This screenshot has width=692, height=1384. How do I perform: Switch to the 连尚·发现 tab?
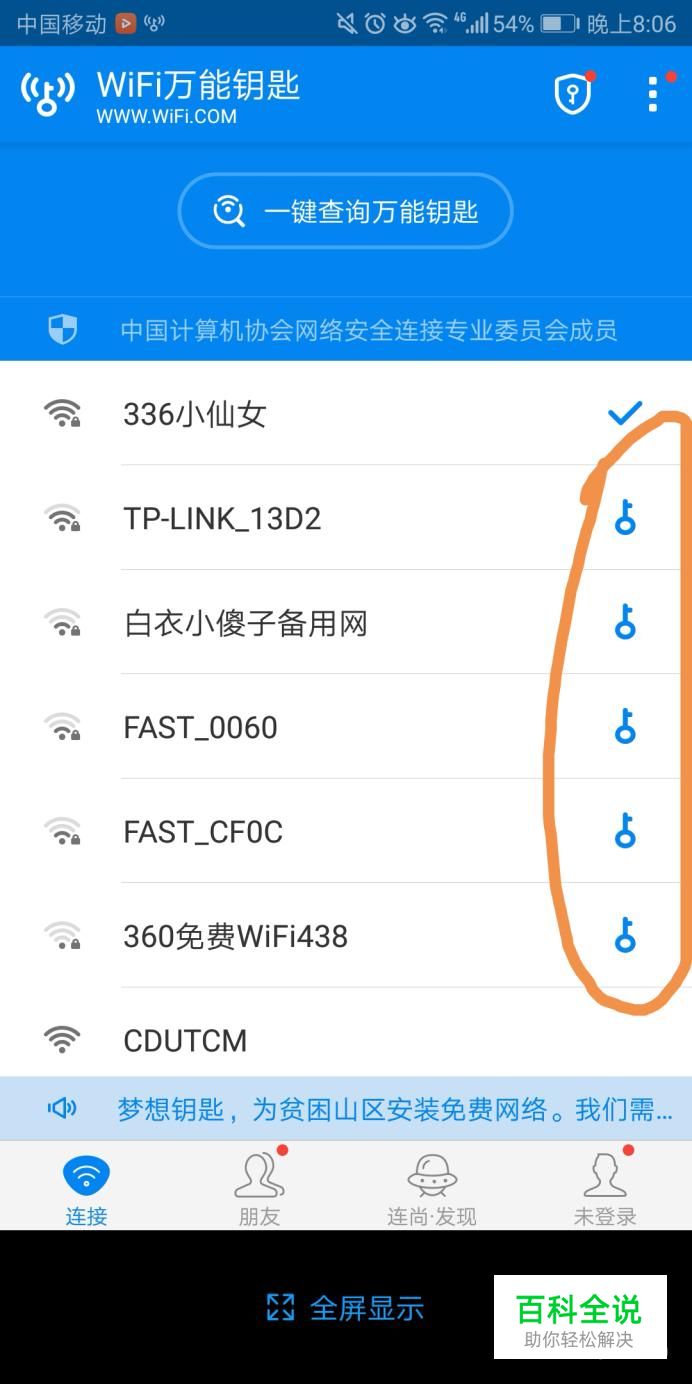432,1186
